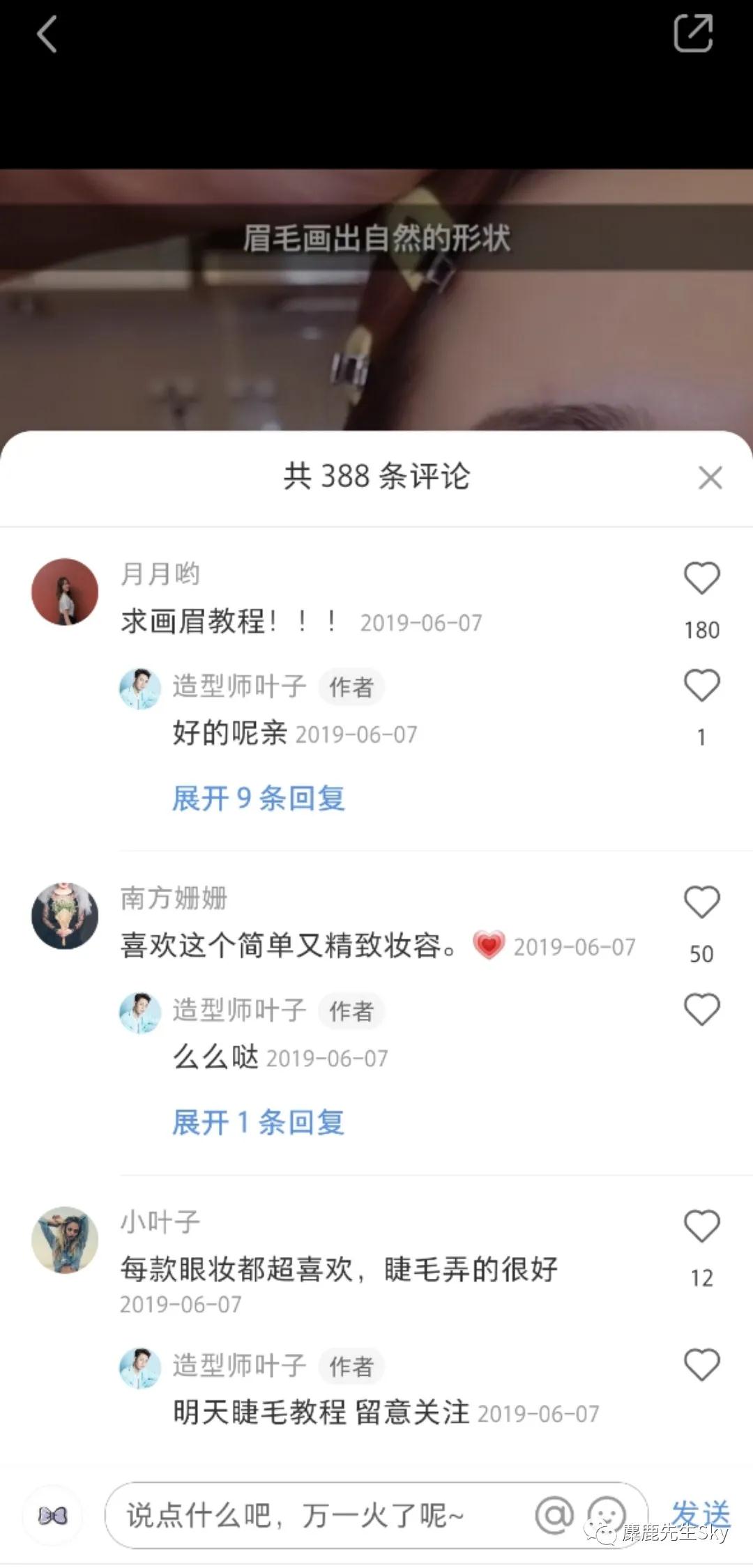Open 月月哟's profile avatar
The height and width of the screenshot is (1568, 753).
click(x=65, y=592)
